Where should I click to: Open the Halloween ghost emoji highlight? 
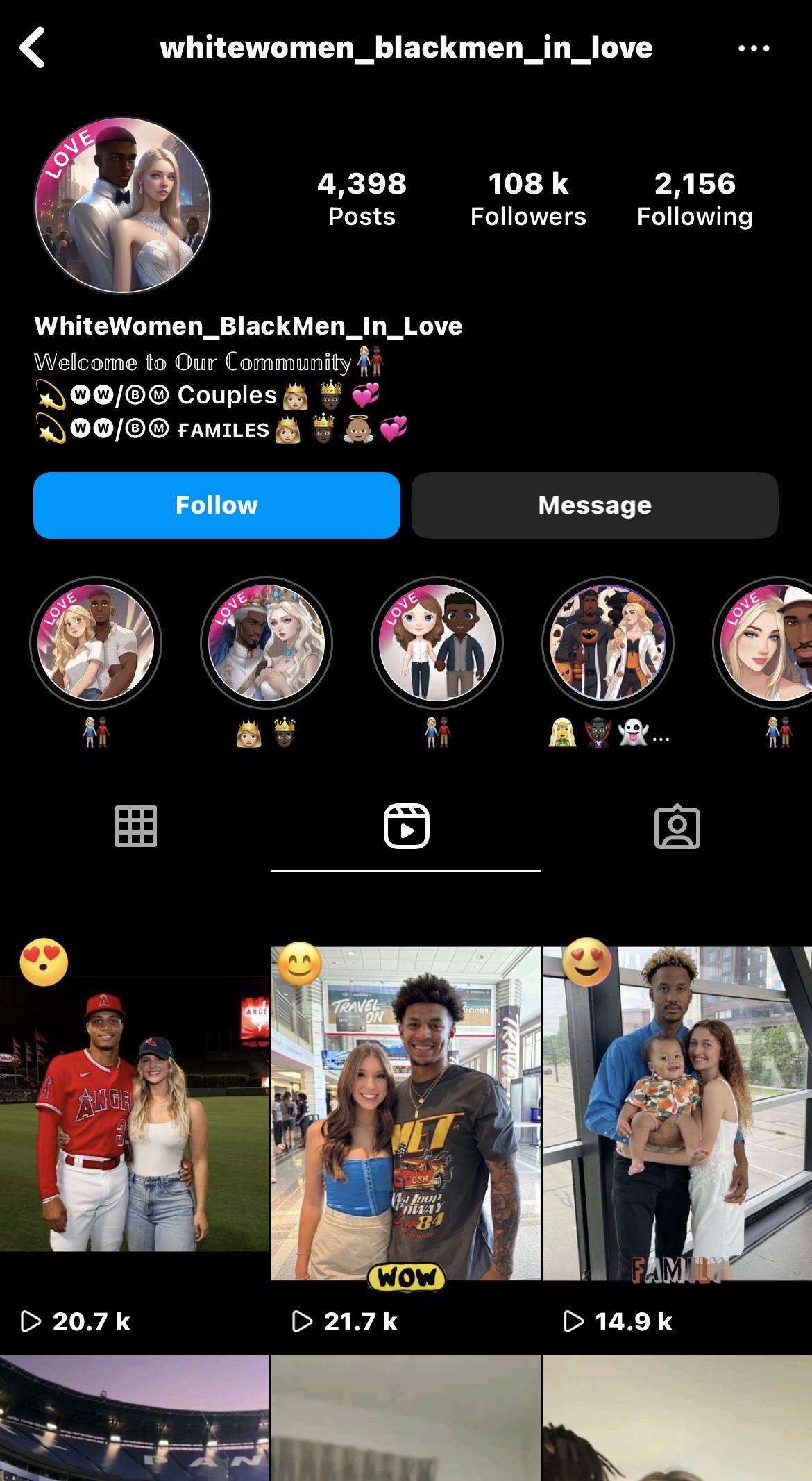pos(608,643)
